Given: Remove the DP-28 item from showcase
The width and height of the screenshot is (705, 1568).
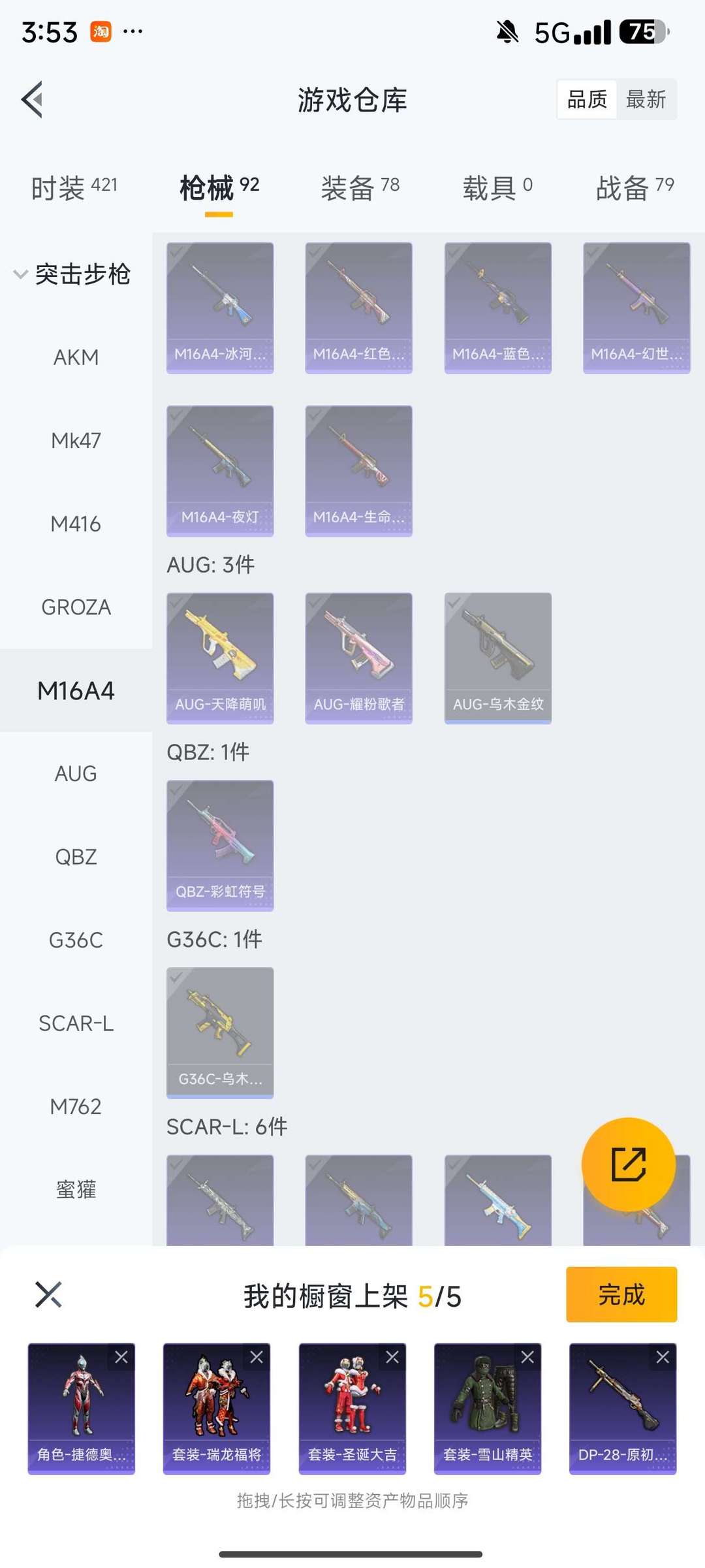Looking at the screenshot, I should coord(663,1358).
